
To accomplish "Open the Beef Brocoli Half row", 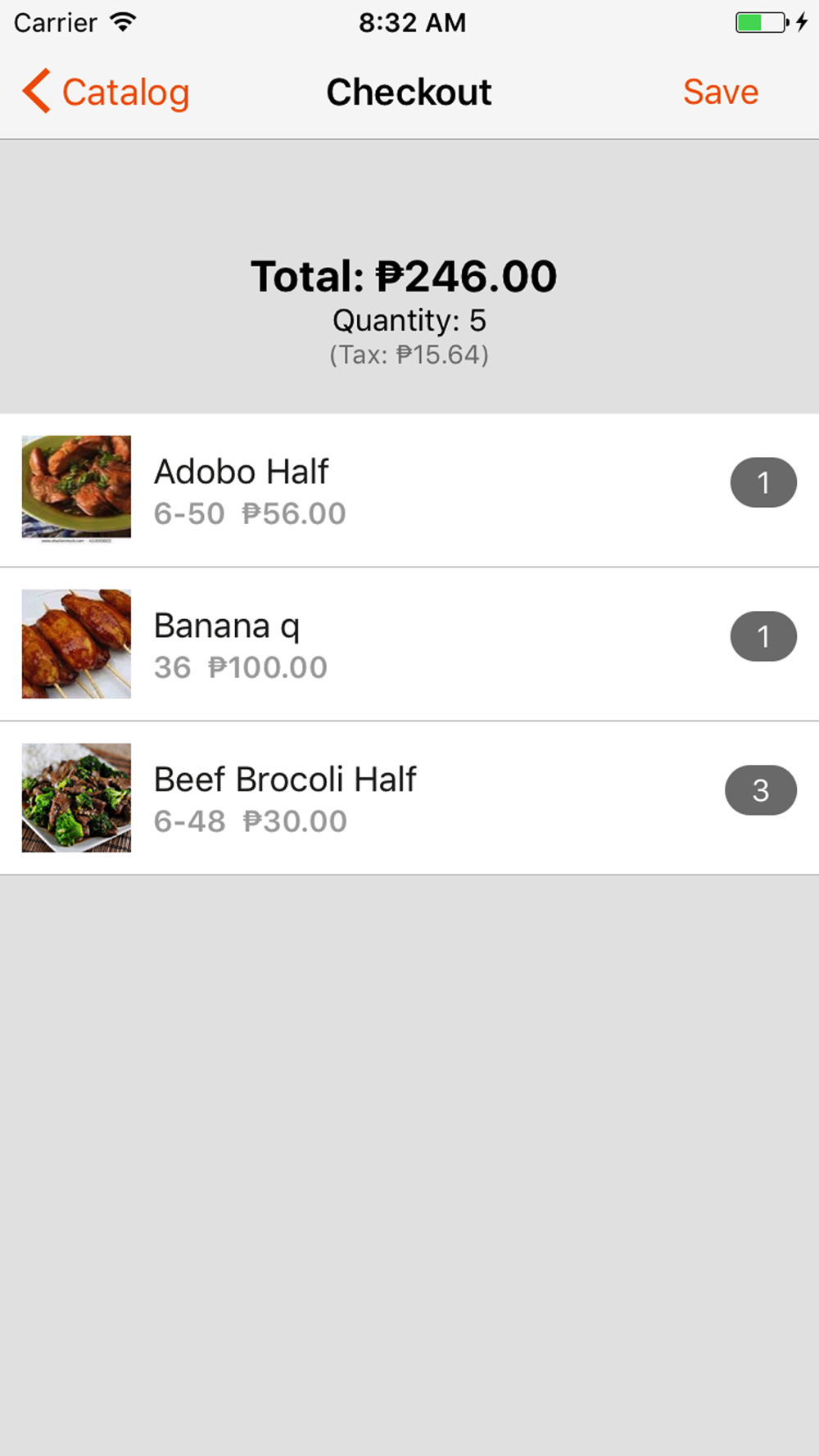I will (409, 798).
